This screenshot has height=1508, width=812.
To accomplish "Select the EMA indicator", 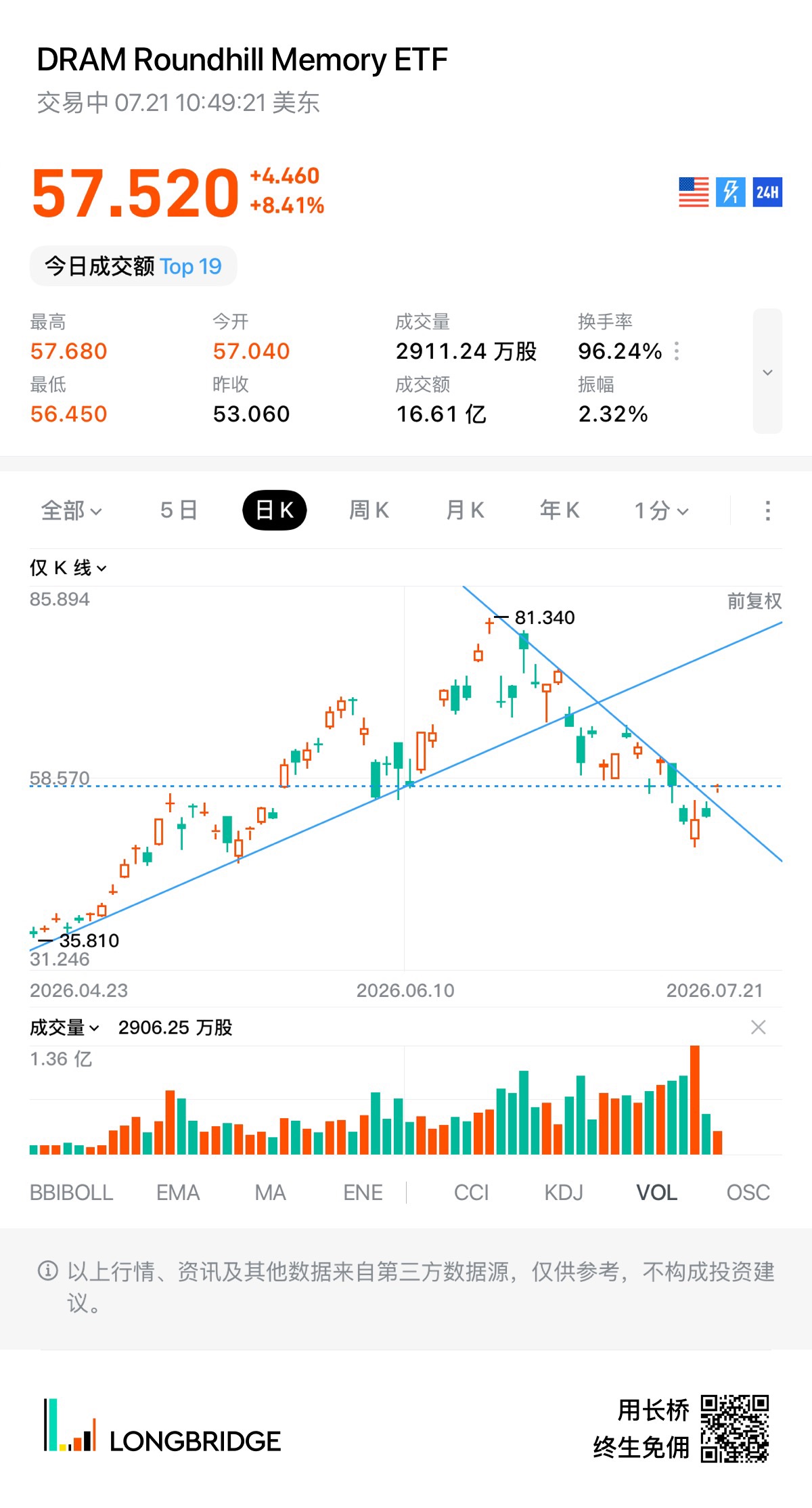I will 178,1193.
